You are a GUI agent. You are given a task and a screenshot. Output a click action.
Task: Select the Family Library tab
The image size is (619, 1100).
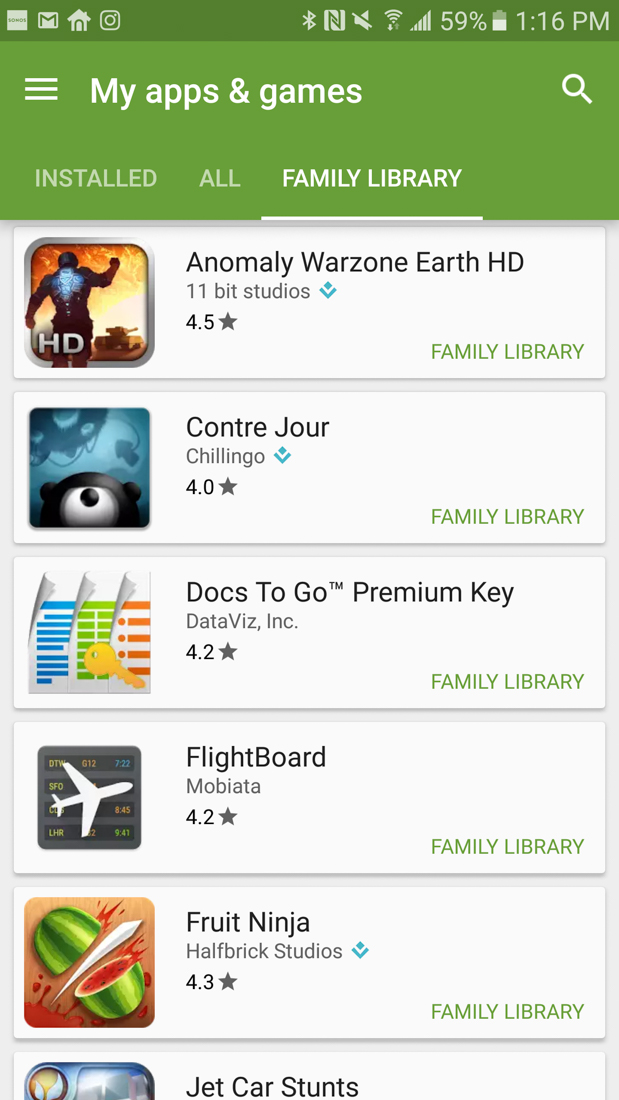pyautogui.click(x=372, y=178)
